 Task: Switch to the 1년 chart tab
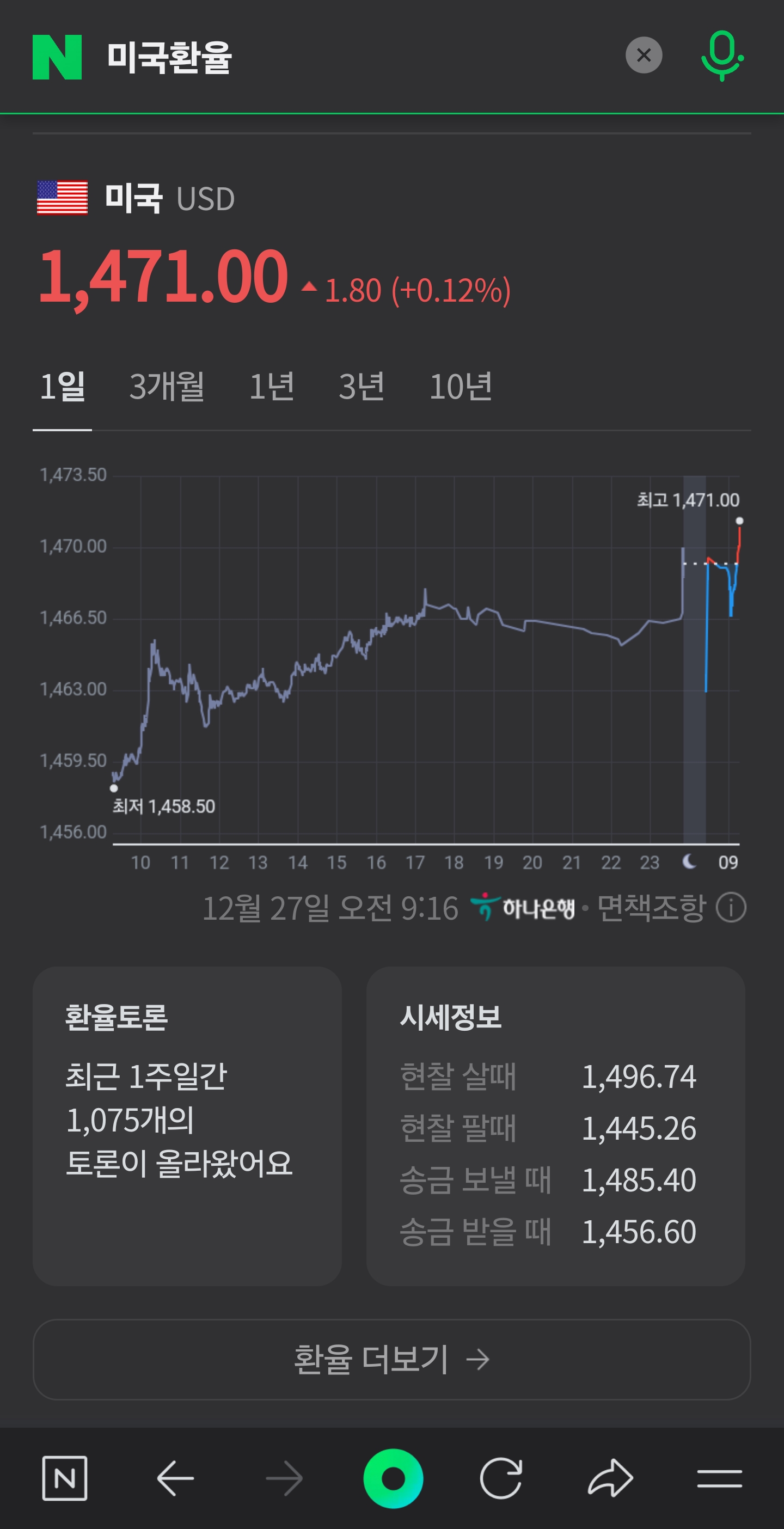271,387
